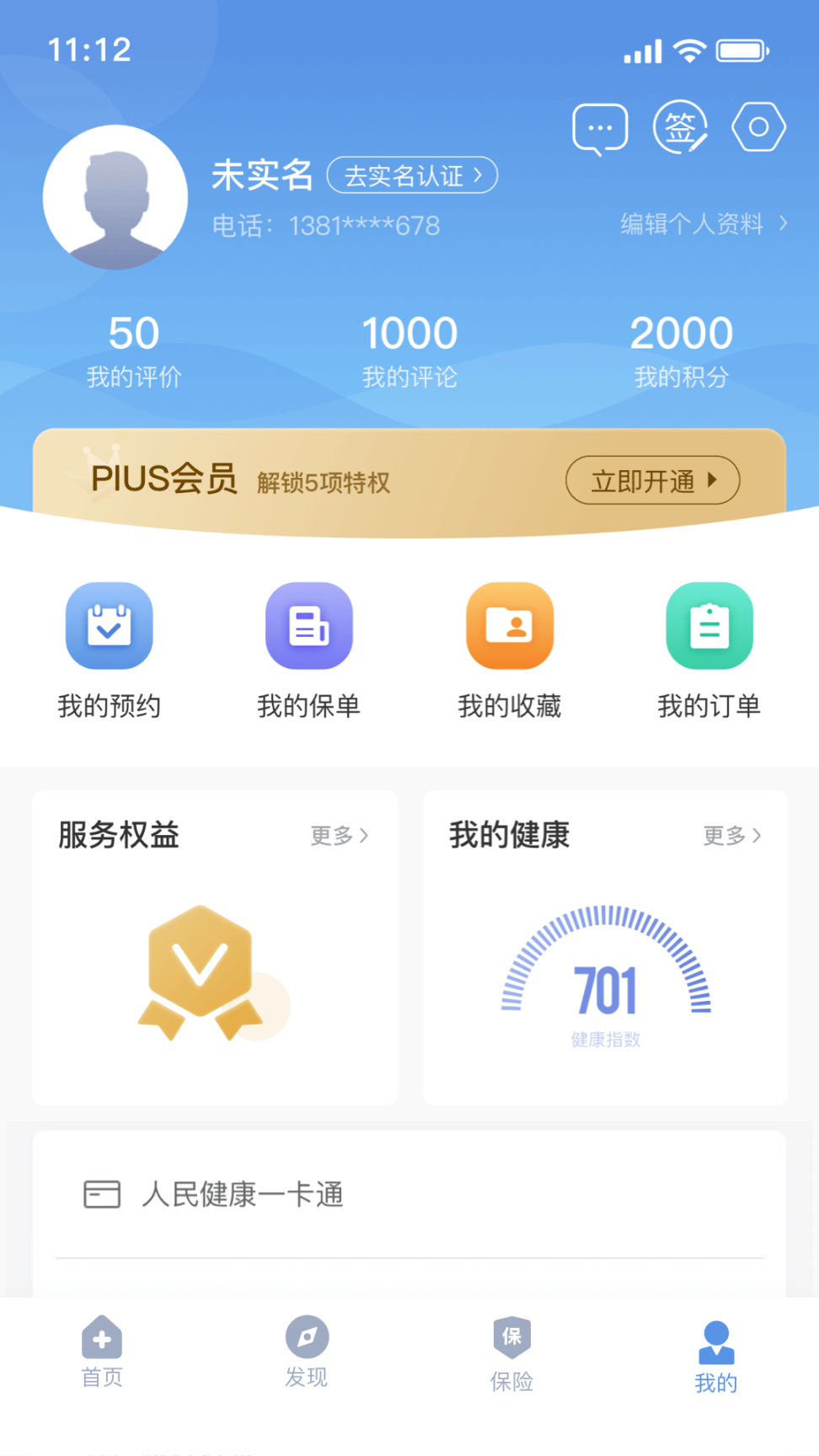Tap the daily sign-in icon
The height and width of the screenshot is (1456, 819).
(x=680, y=128)
